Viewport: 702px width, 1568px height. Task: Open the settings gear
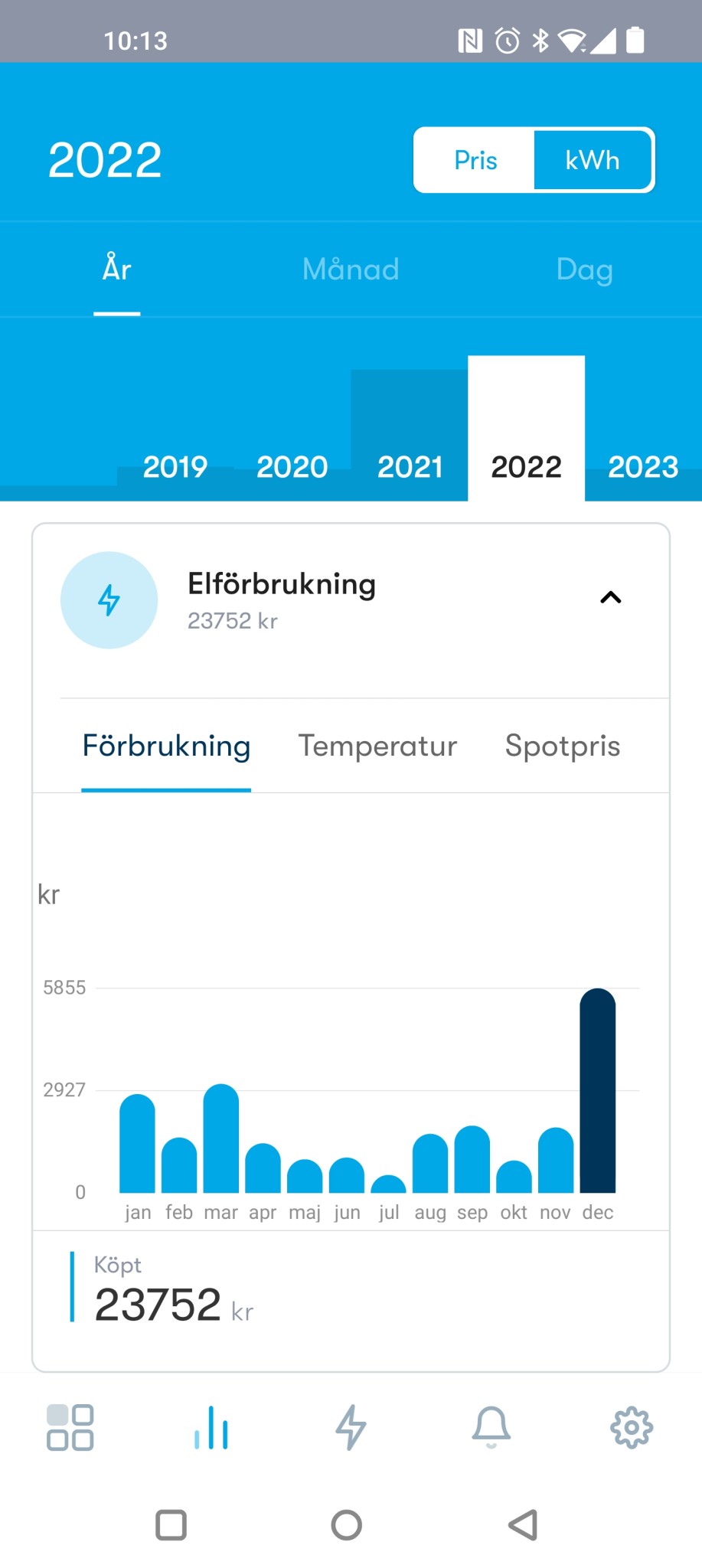click(632, 1427)
